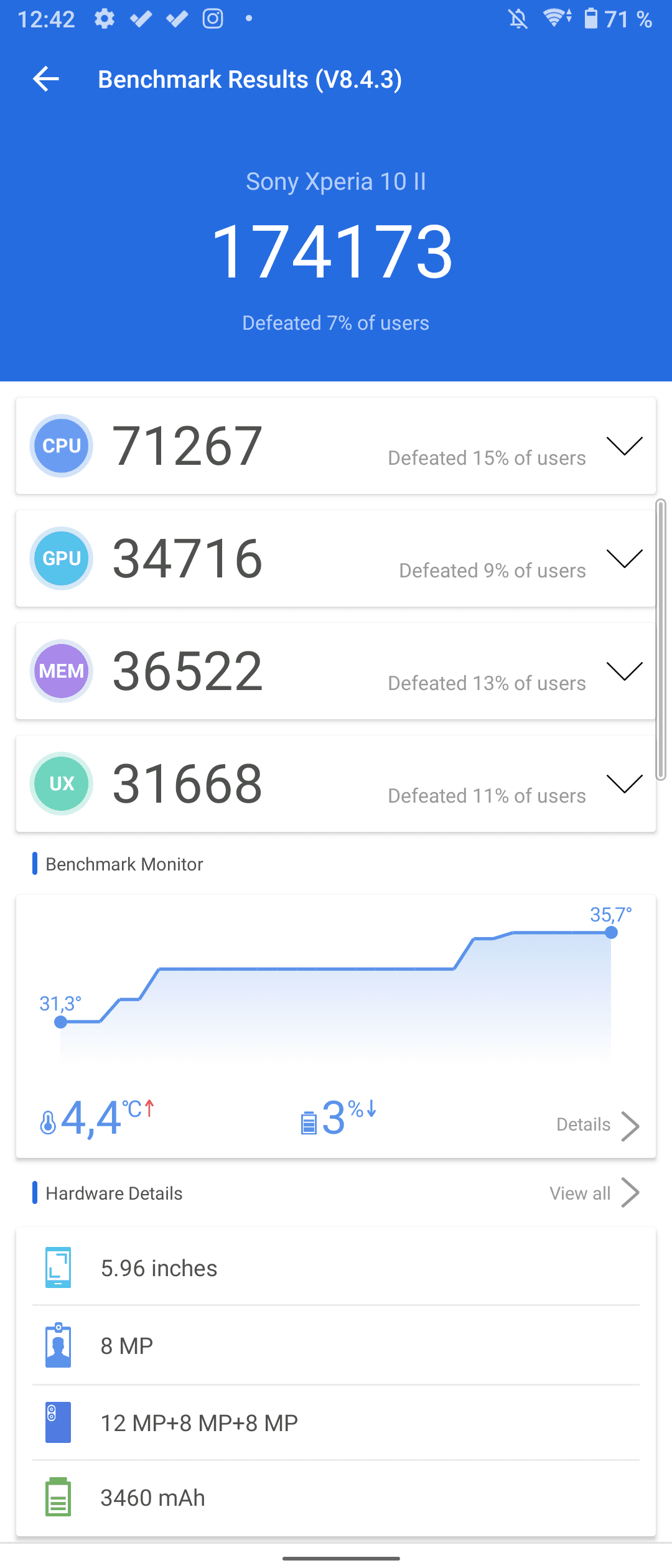Screen dimensions: 672x1568
Task: Expand the UX score section
Action: (x=624, y=783)
